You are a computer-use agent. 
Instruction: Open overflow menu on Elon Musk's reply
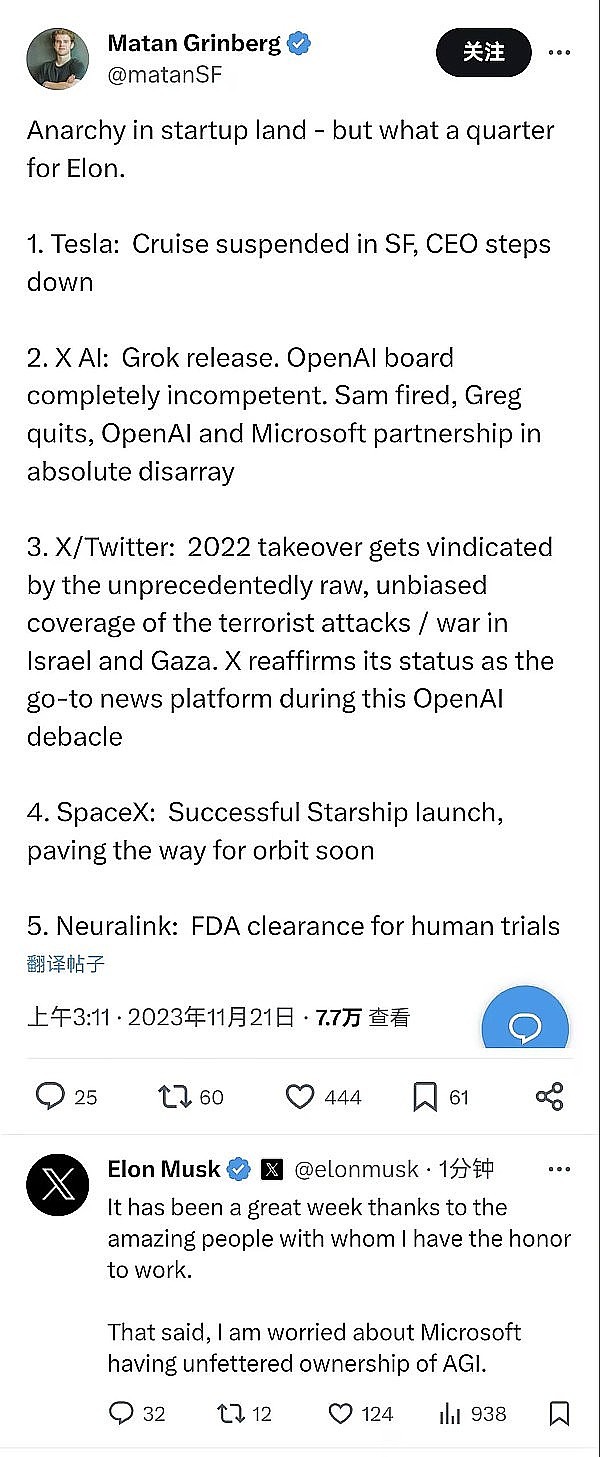coord(560,1168)
